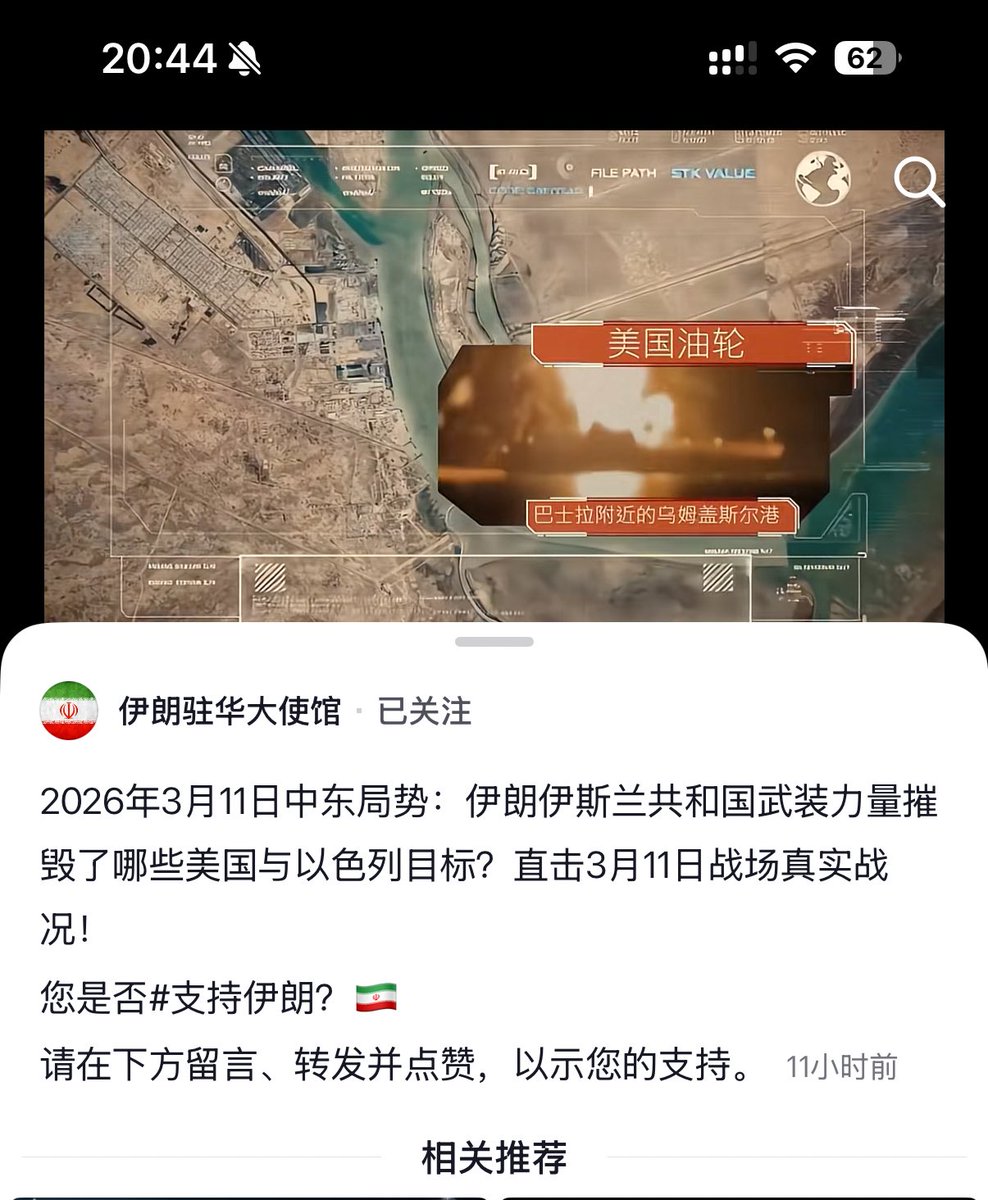Open the 伊朗驻华大使馆 profile avatar
Screen dimensions: 988x1200
pos(69,711)
